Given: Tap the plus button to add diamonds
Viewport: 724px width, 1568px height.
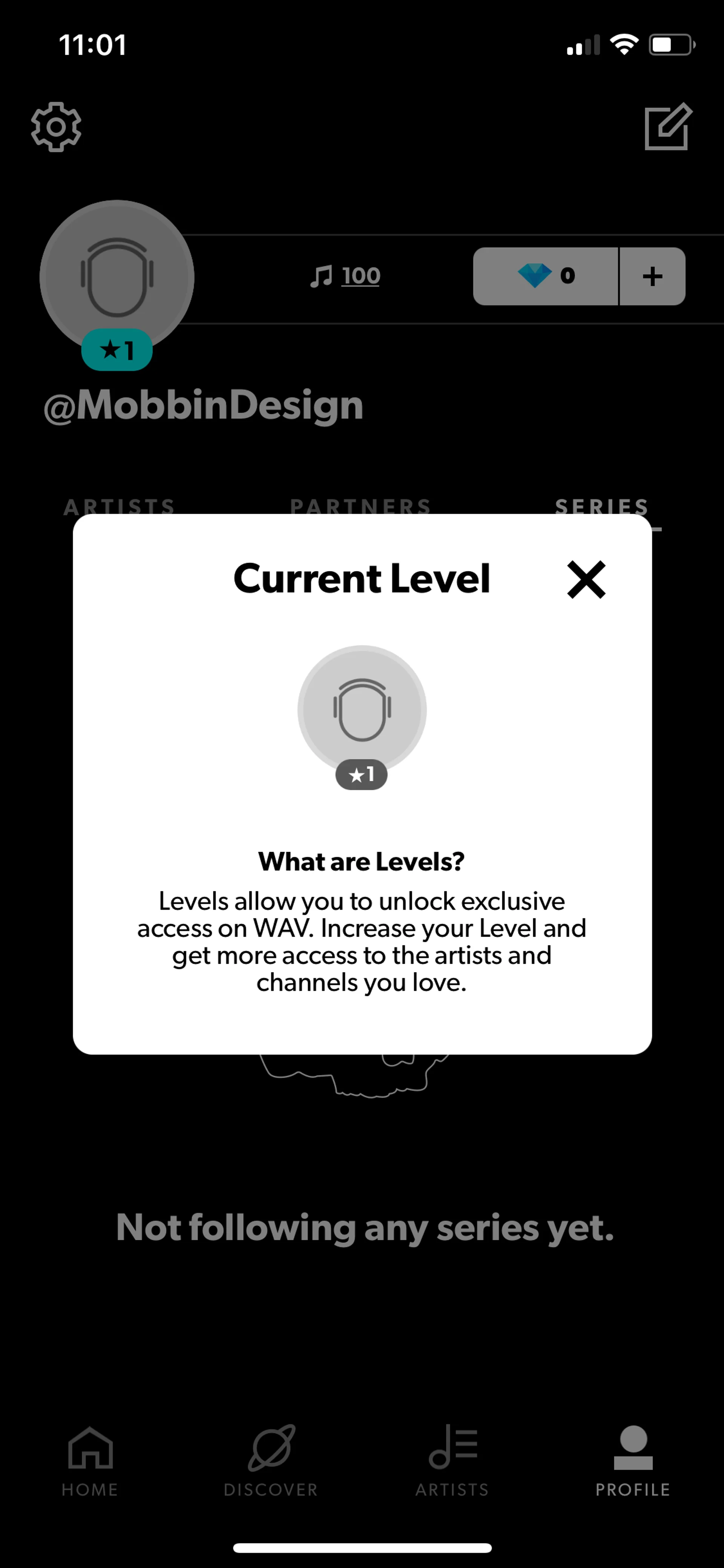Looking at the screenshot, I should [x=652, y=276].
